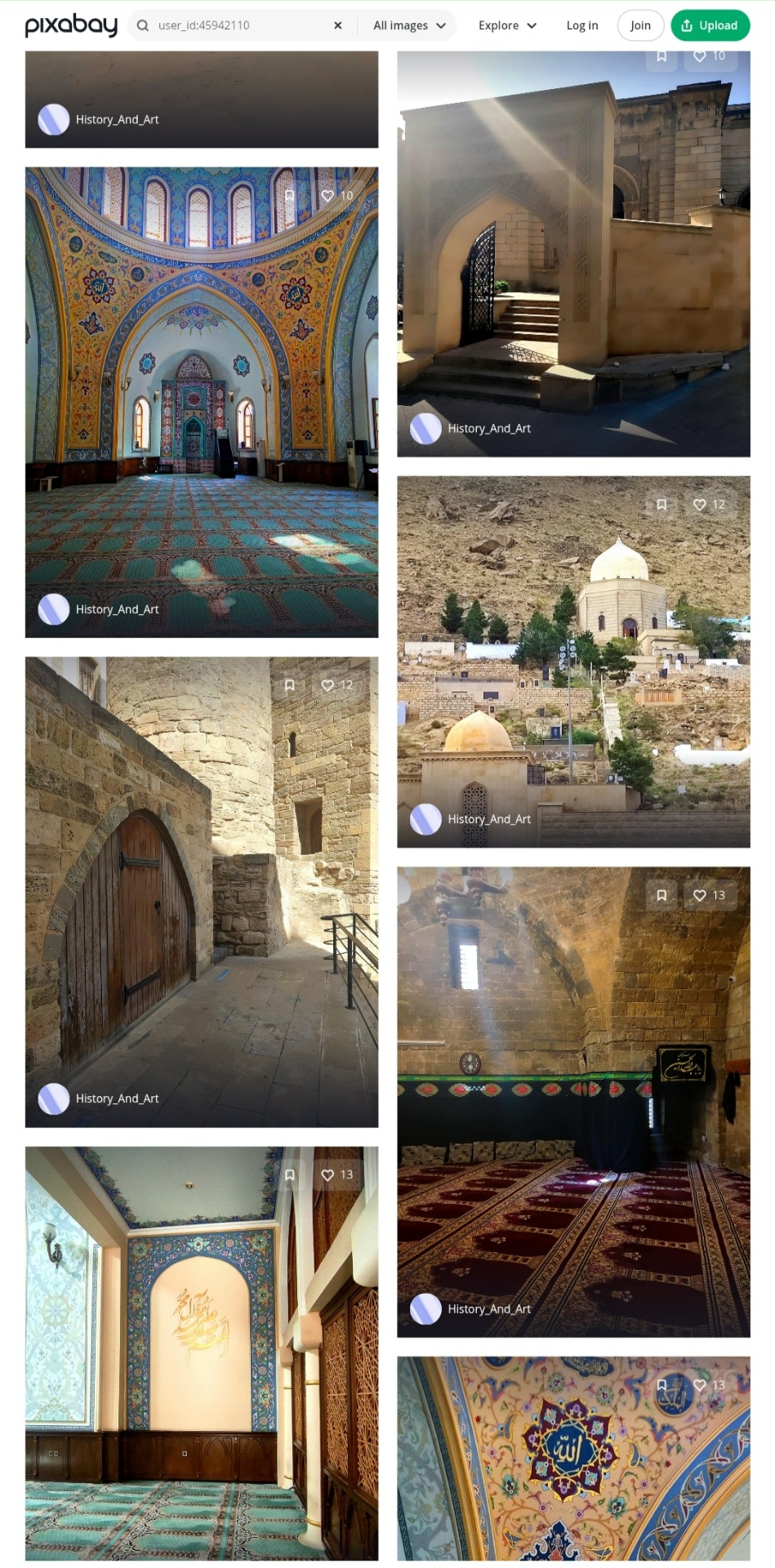Viewport: 775px width, 1568px height.
Task: Open the Pixabay home logo
Action: pyautogui.click(x=71, y=25)
